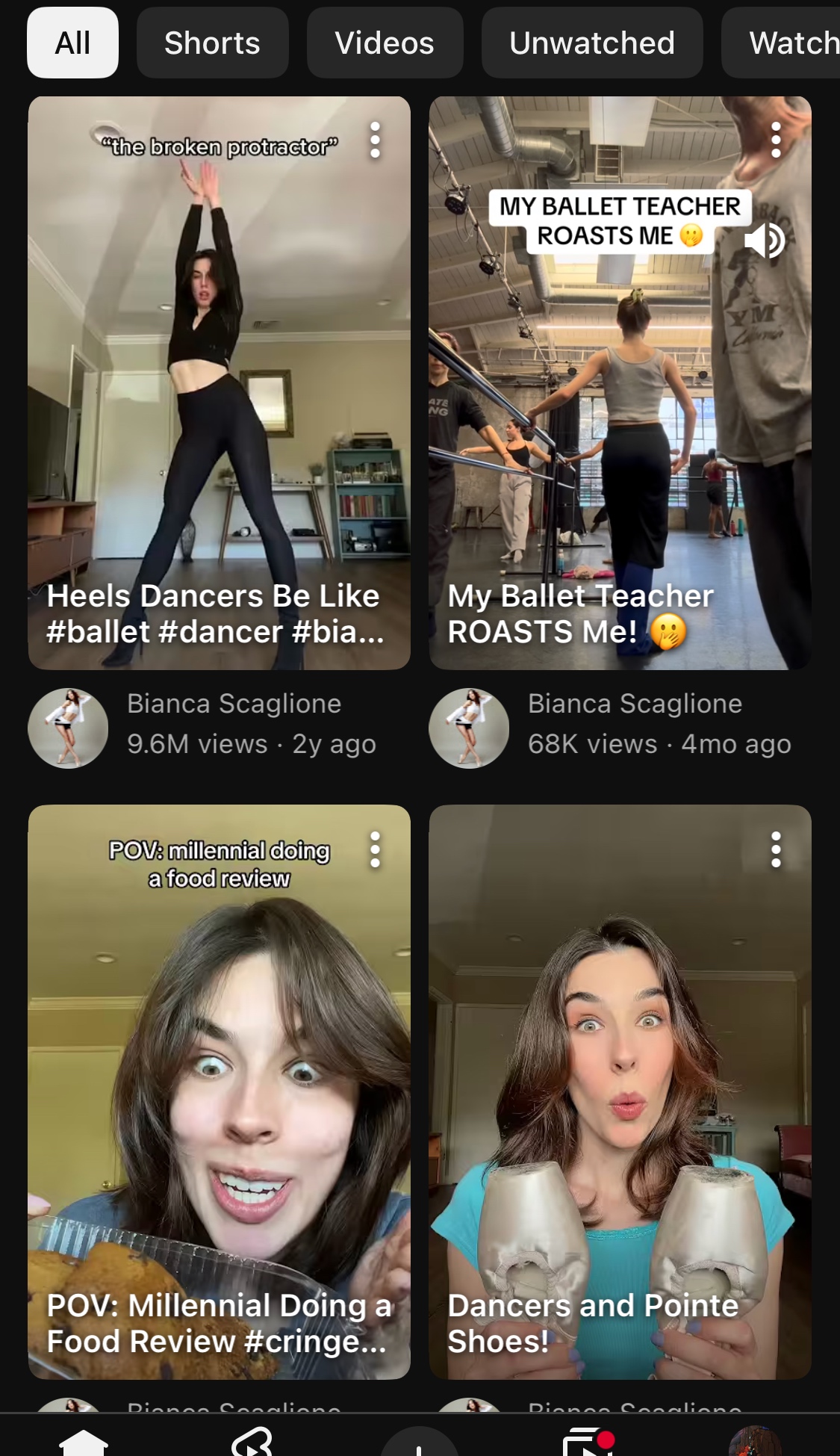Open options menu for Food Review video
This screenshot has height=1456, width=840.
click(x=375, y=850)
